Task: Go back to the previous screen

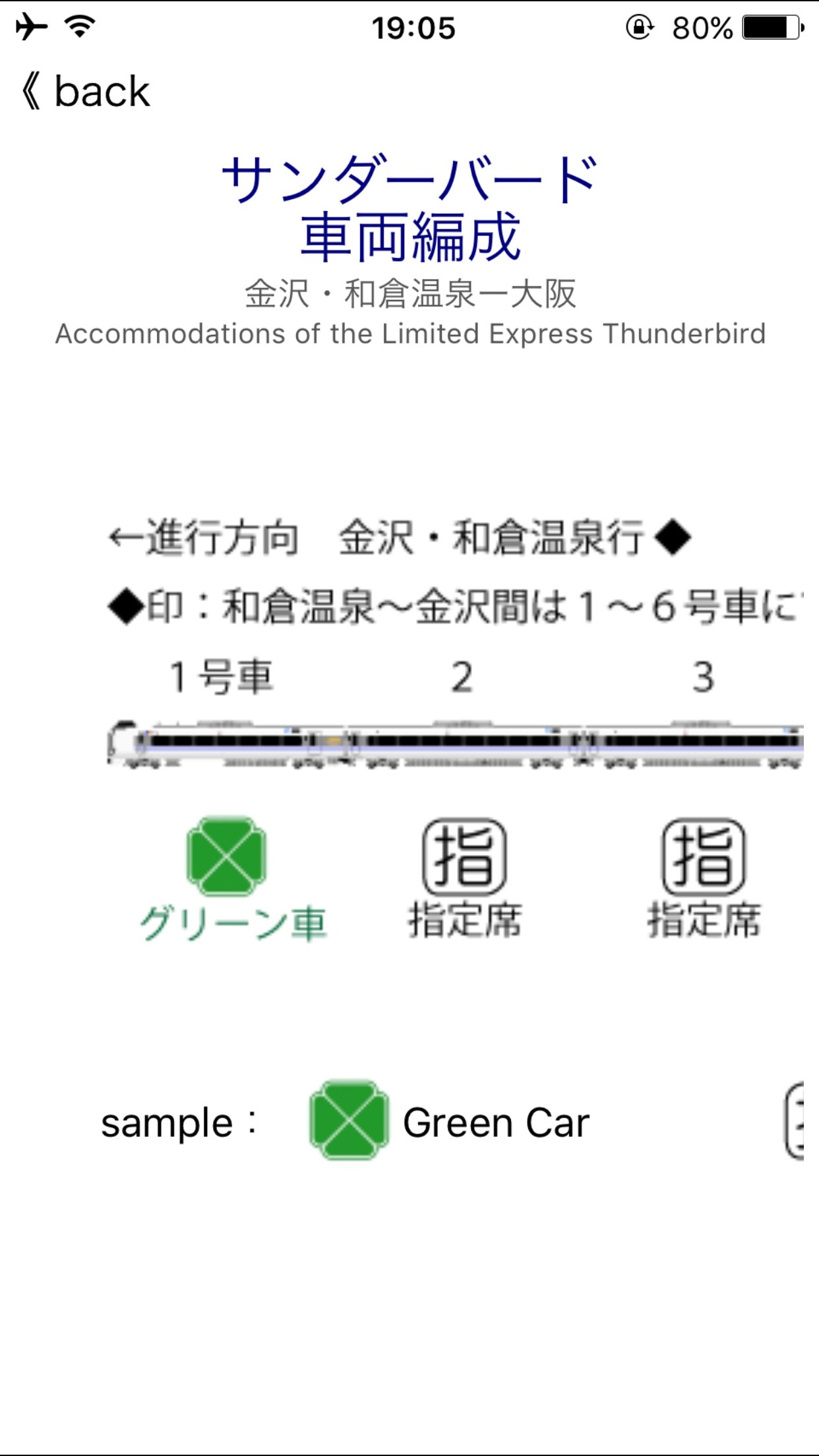Action: coord(86,91)
